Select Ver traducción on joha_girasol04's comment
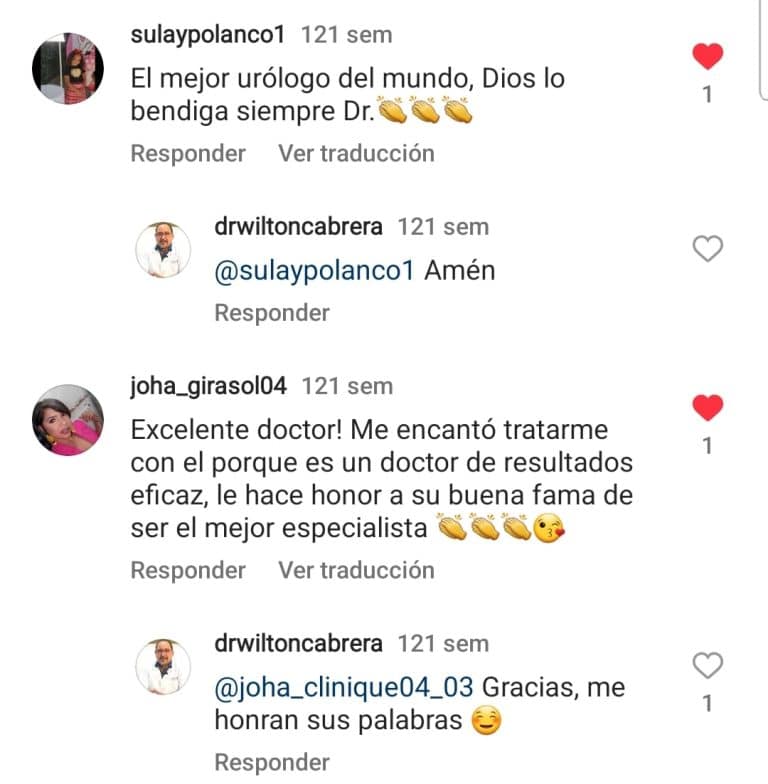This screenshot has width=768, height=784. [x=355, y=570]
